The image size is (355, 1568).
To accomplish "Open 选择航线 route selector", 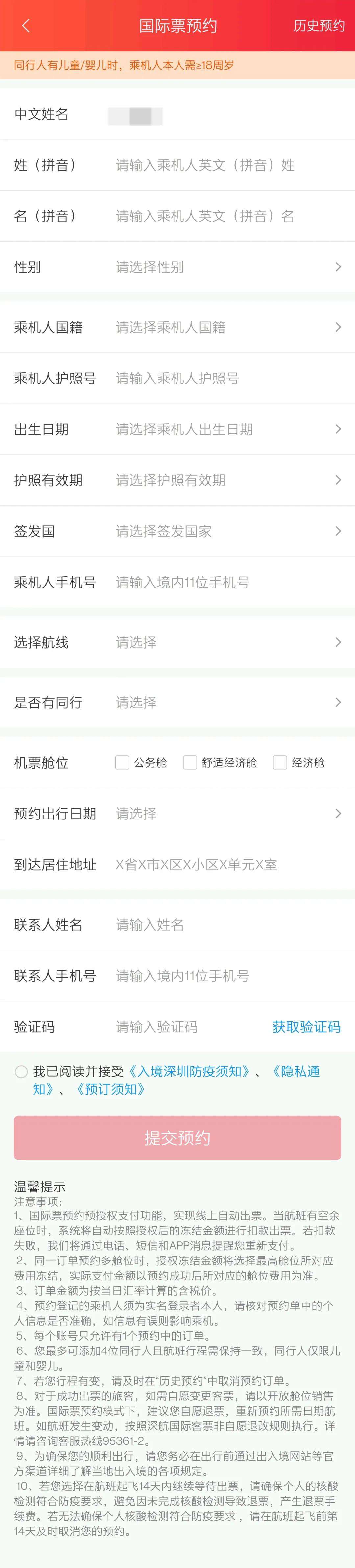I will pyautogui.click(x=225, y=643).
